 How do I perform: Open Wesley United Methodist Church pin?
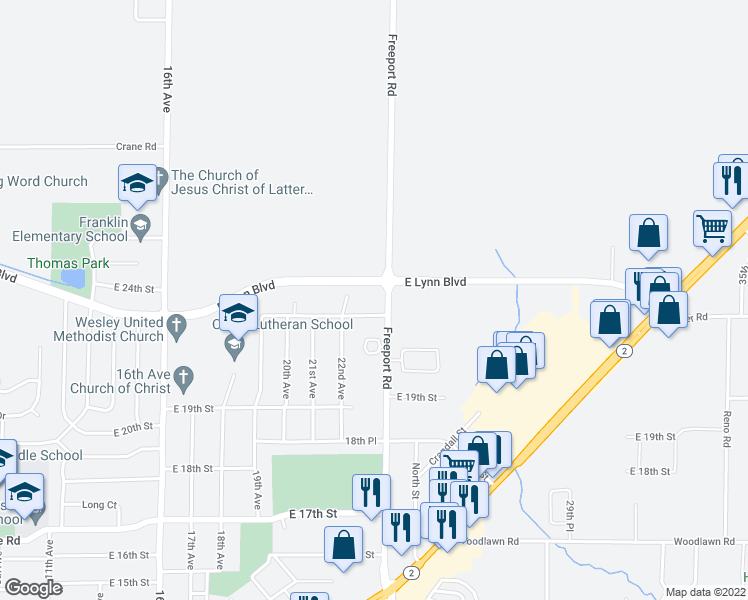pyautogui.click(x=177, y=329)
